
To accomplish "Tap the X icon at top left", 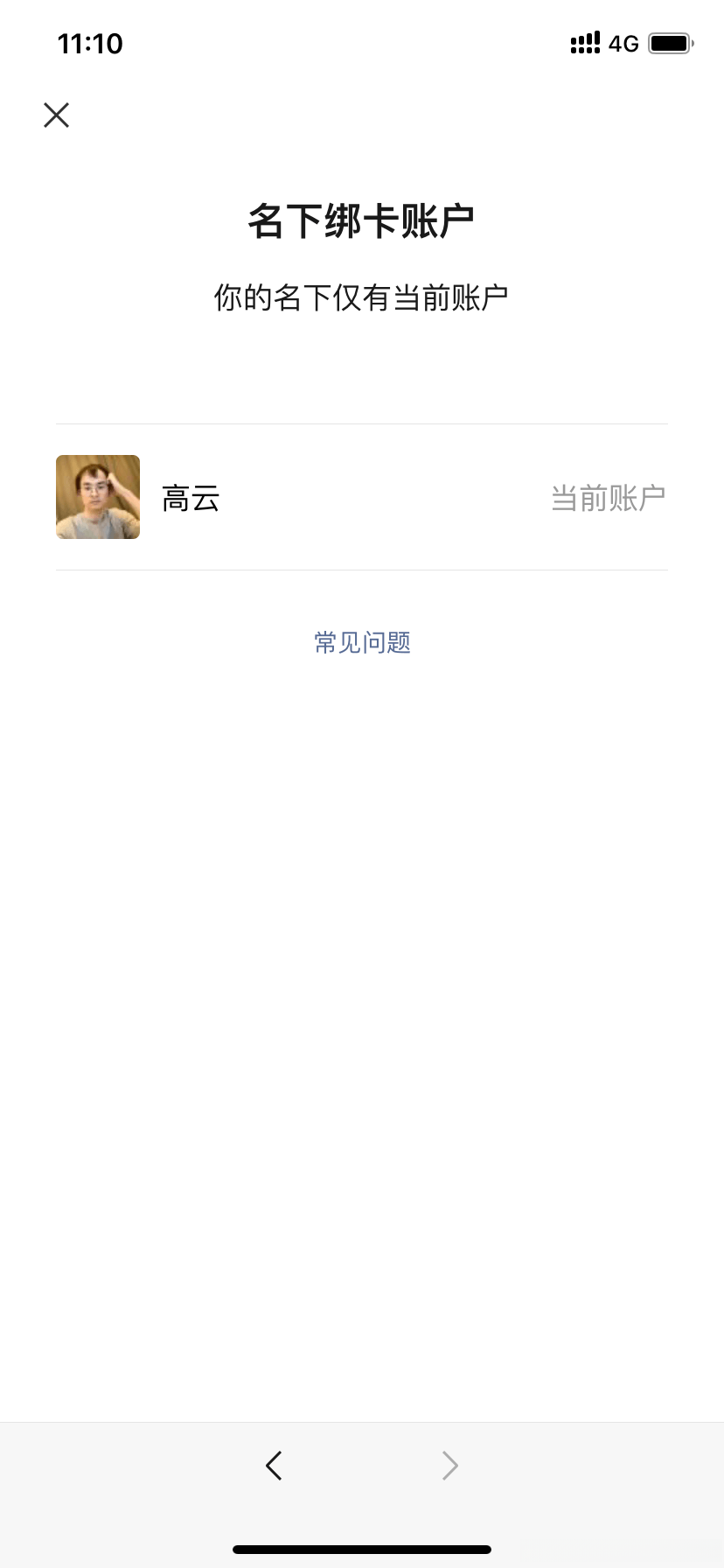I will pyautogui.click(x=56, y=115).
